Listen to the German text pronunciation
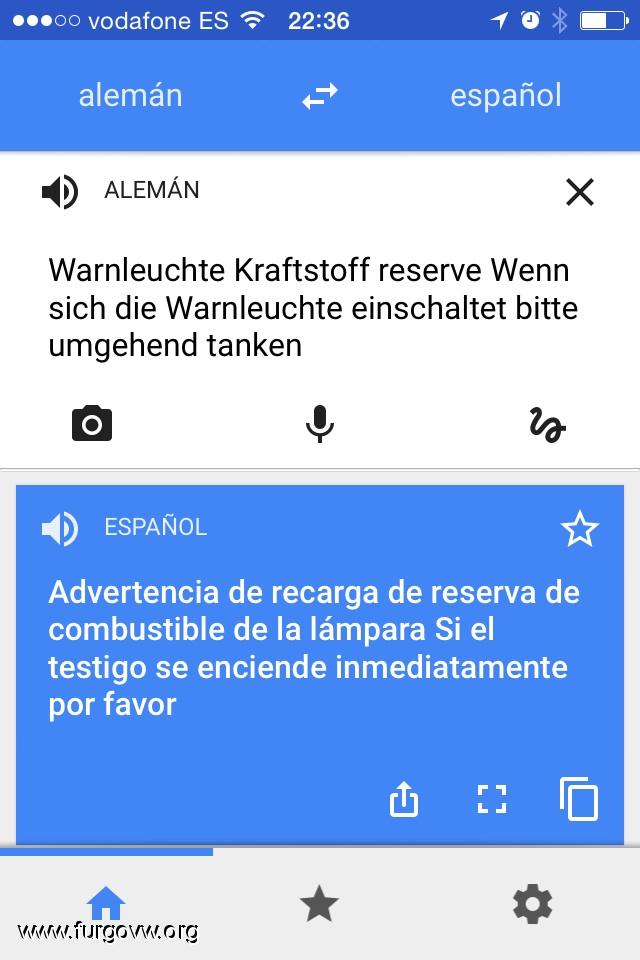This screenshot has width=640, height=960. point(60,191)
